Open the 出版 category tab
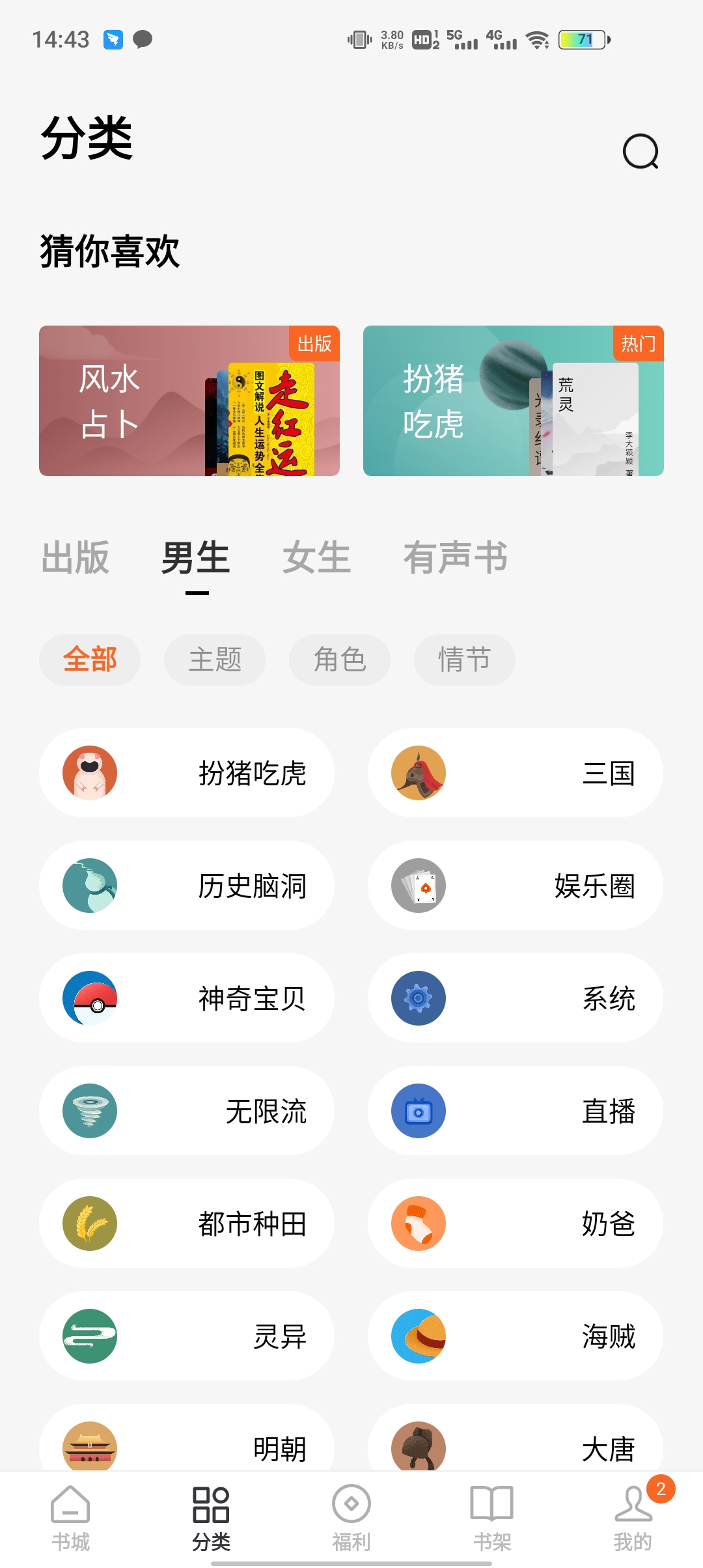 [x=75, y=559]
